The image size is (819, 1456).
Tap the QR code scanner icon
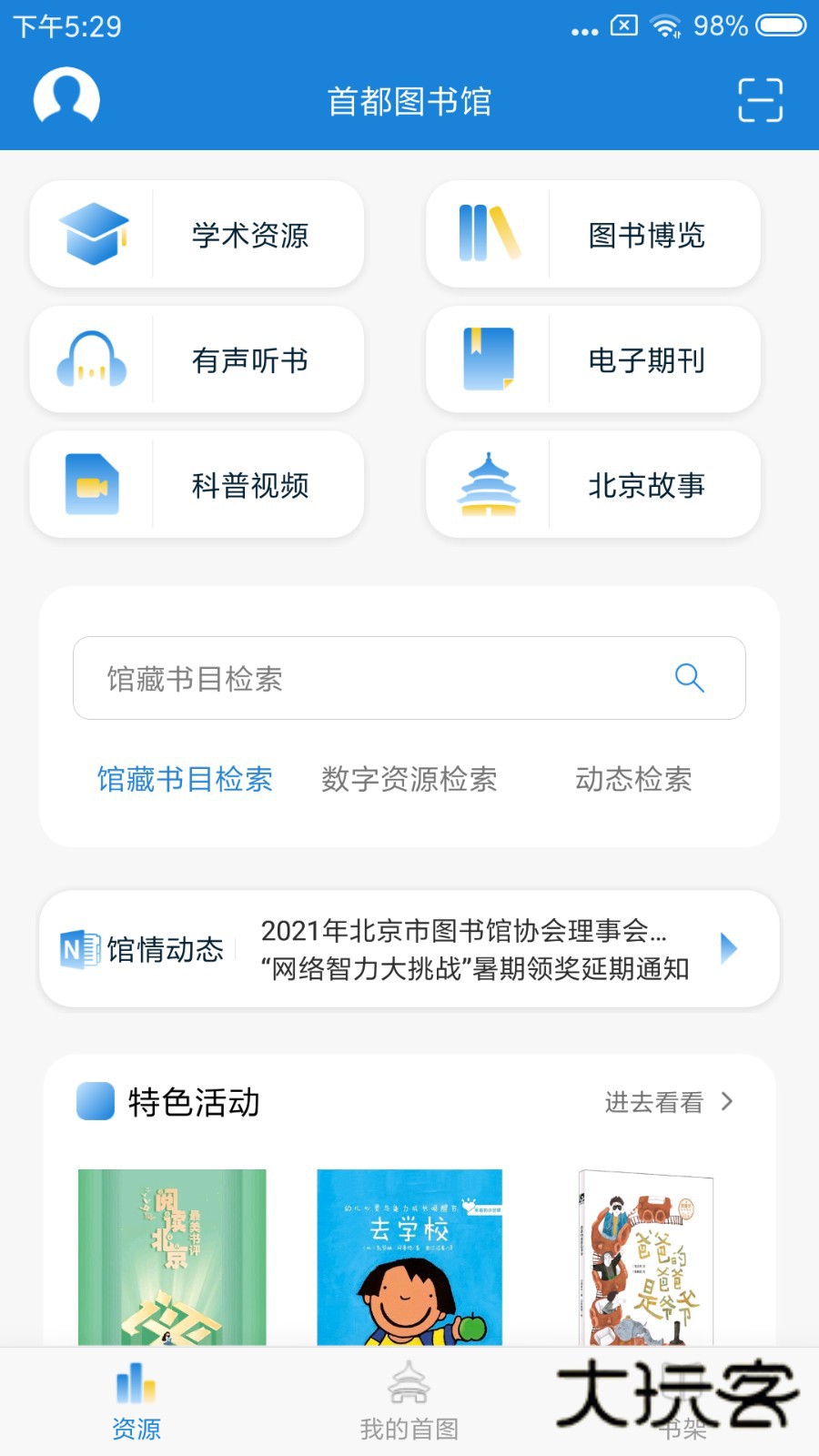tap(760, 101)
